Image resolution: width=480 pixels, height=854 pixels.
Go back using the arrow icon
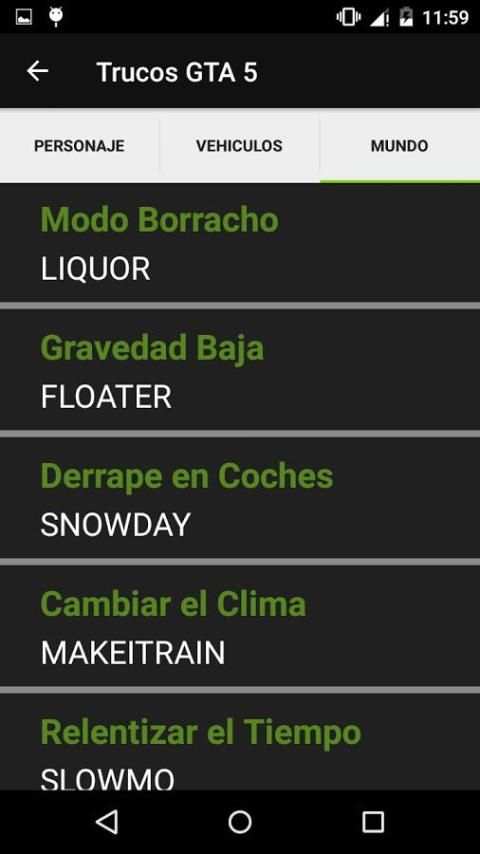click(38, 71)
